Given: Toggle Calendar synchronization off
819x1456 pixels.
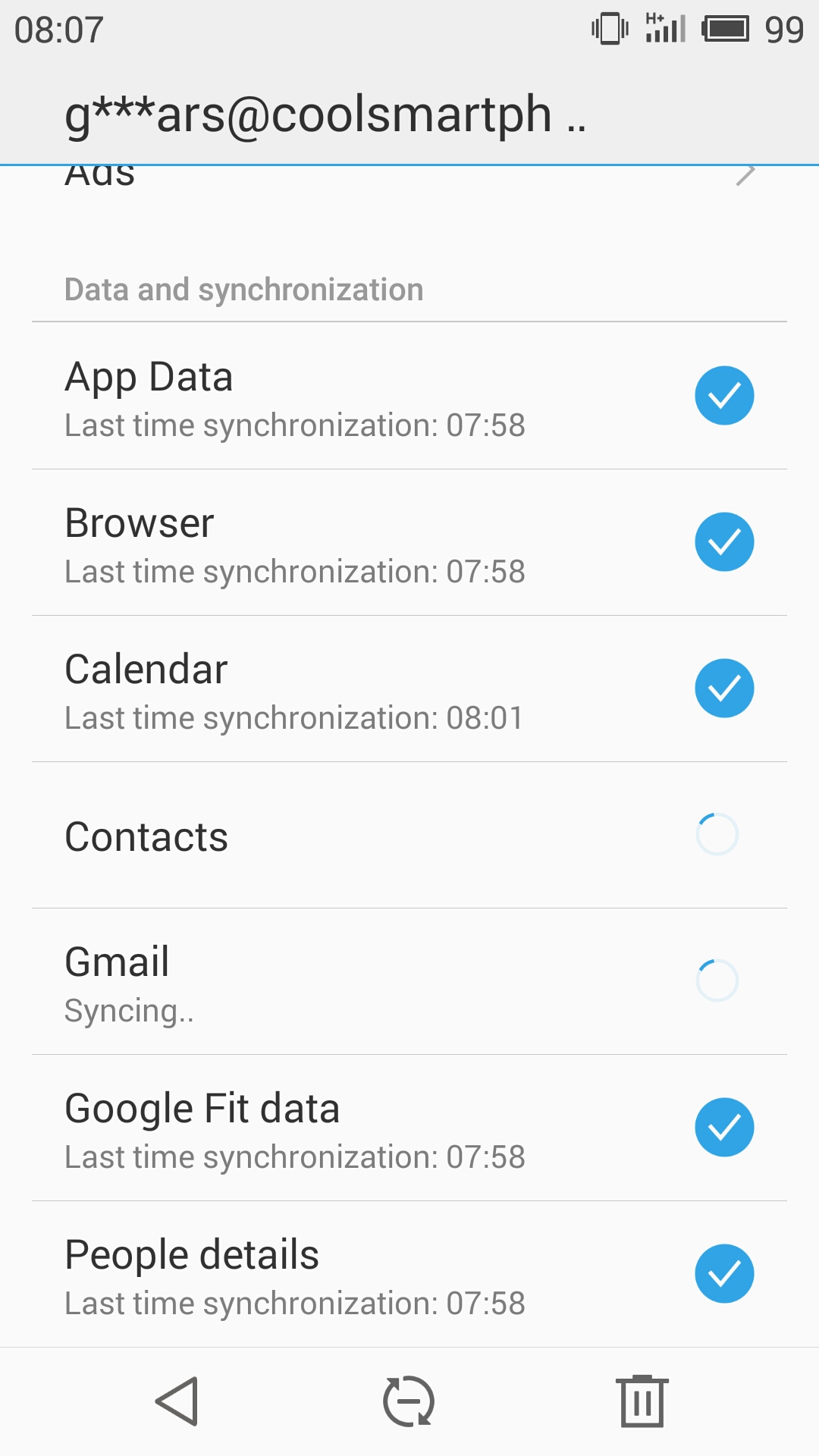Looking at the screenshot, I should point(724,689).
